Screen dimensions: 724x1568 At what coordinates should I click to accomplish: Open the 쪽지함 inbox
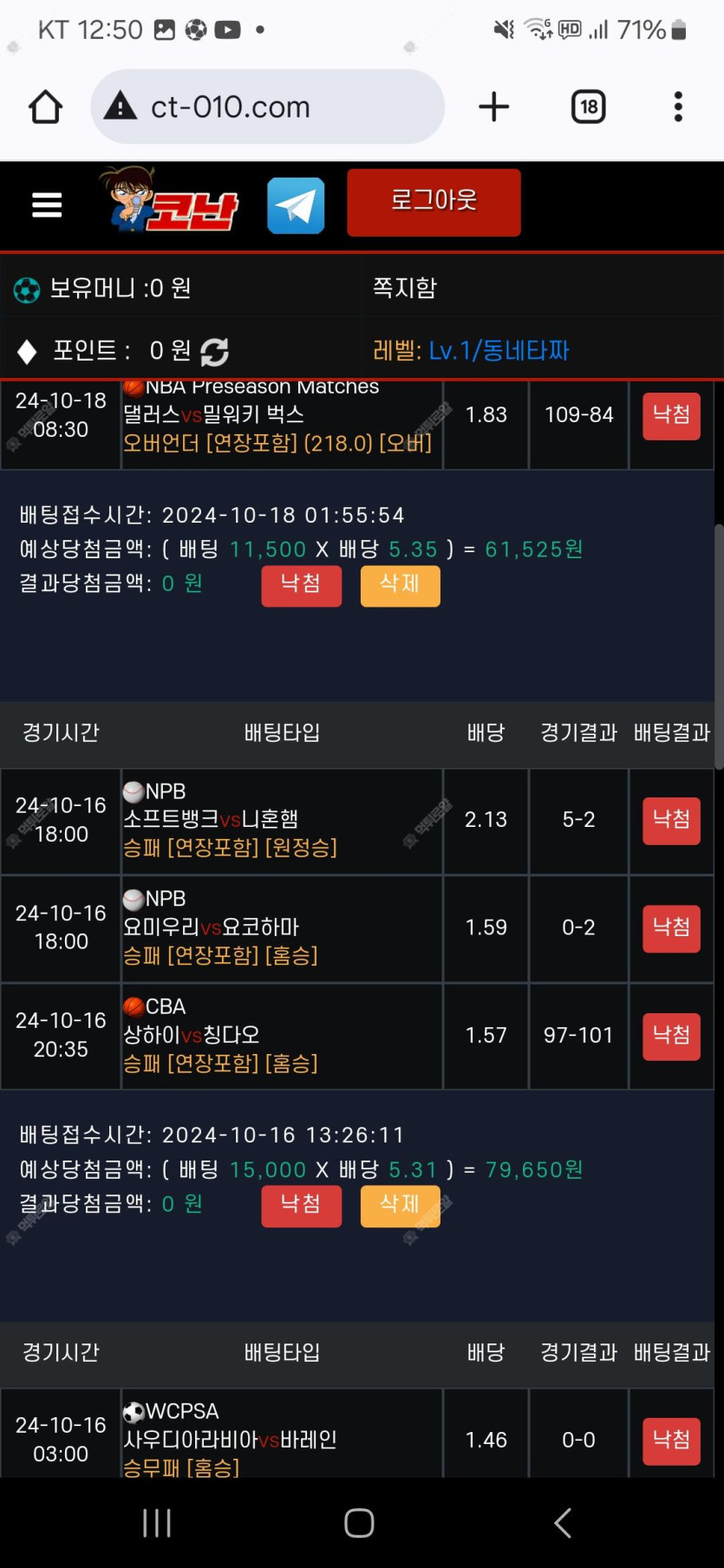tap(405, 288)
